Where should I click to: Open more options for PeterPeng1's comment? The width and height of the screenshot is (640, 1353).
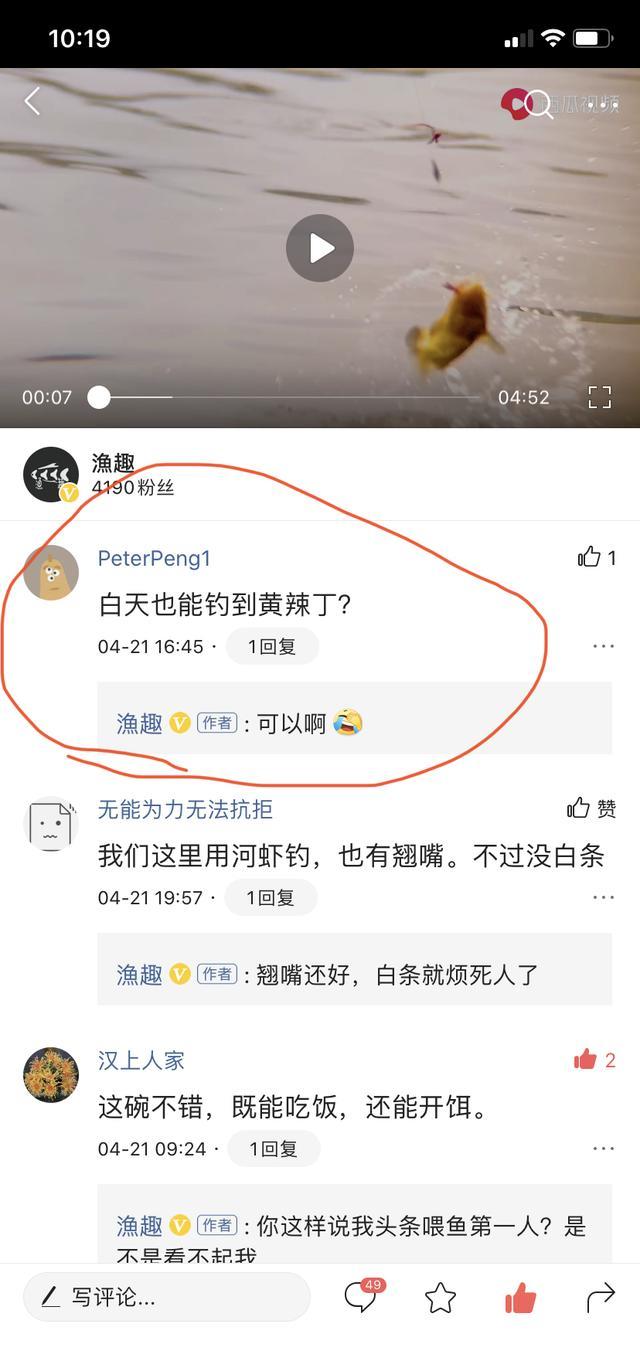tap(603, 646)
